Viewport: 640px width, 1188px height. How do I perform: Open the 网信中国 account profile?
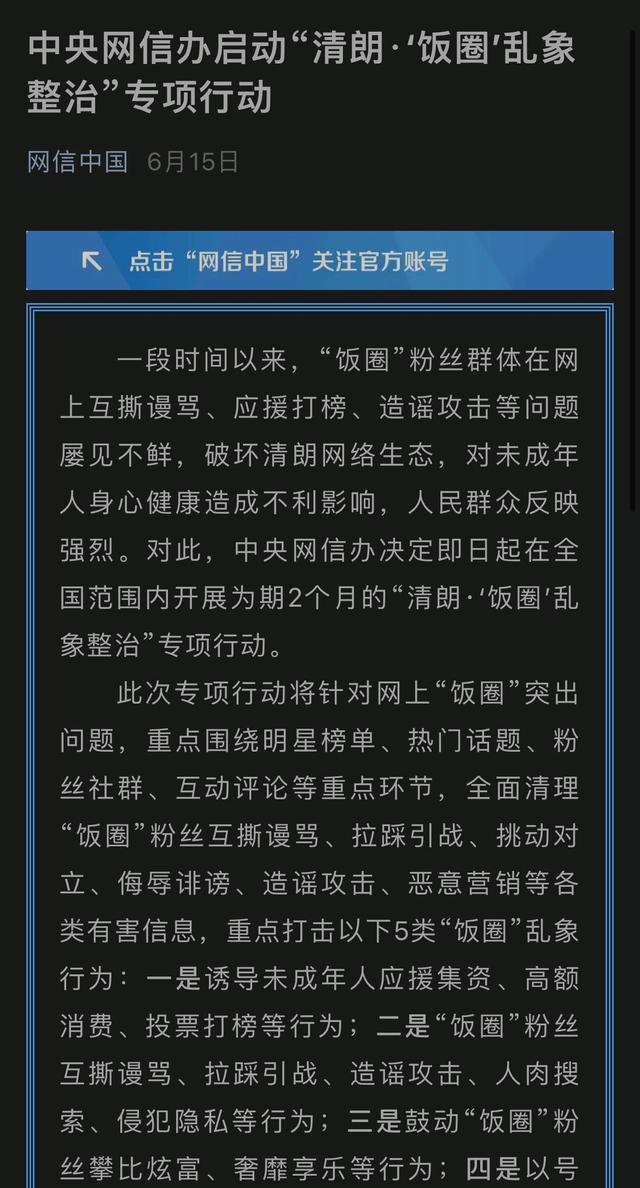[77, 162]
